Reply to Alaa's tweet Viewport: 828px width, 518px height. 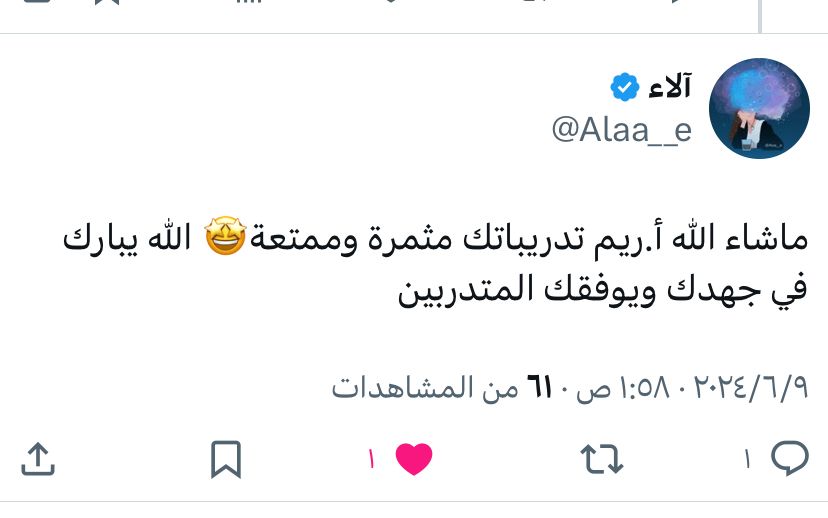coord(790,459)
